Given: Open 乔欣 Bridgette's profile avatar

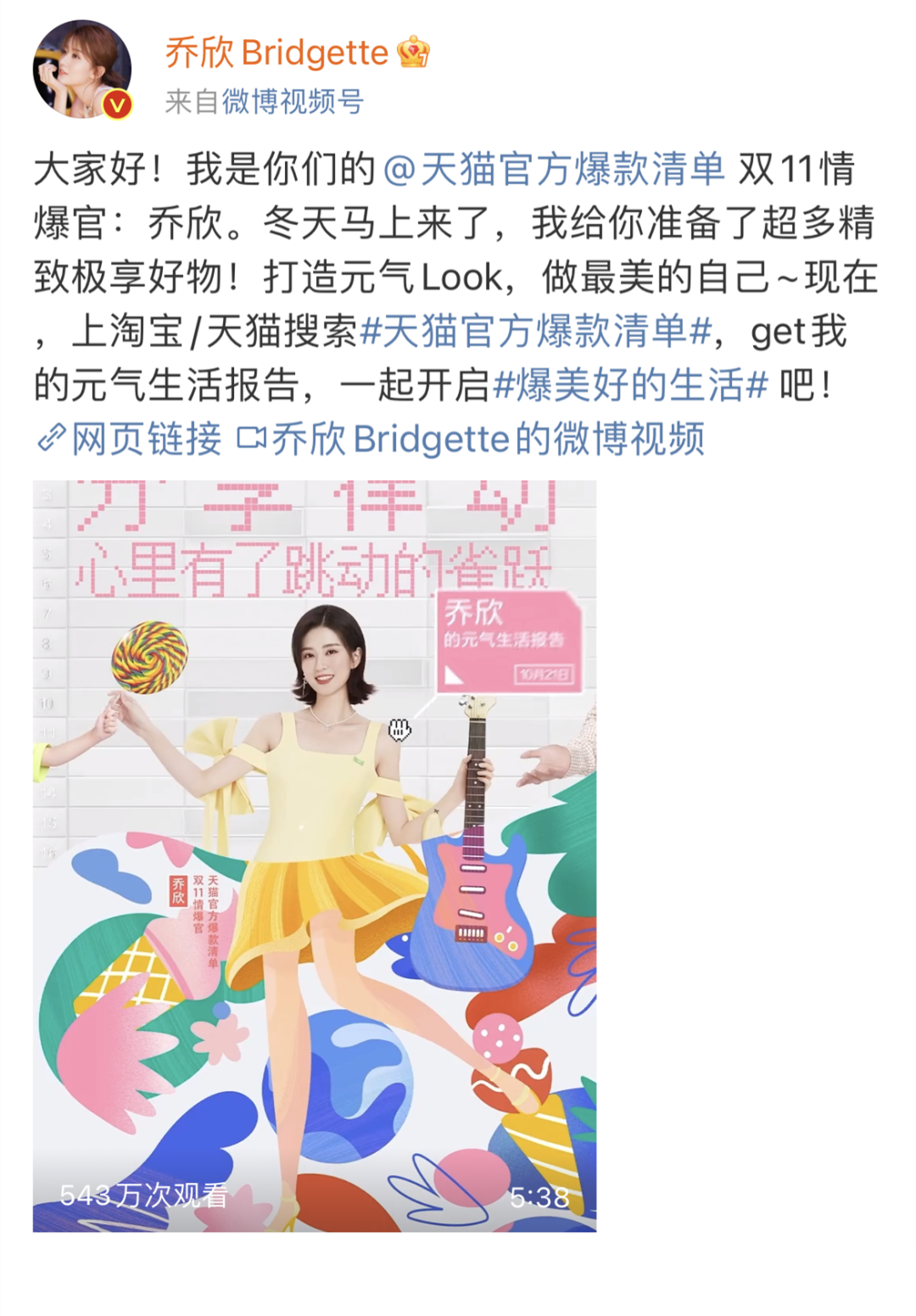Looking at the screenshot, I should [82, 70].
